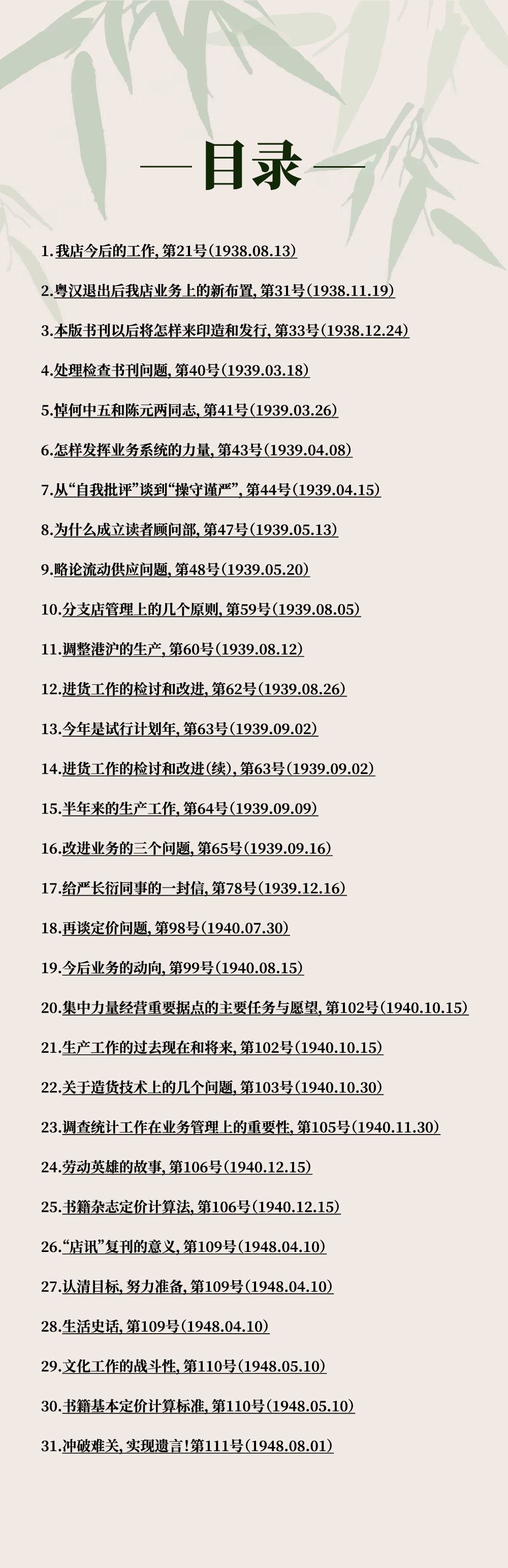Open 略论流动供应问题, 第48号

pos(181,569)
